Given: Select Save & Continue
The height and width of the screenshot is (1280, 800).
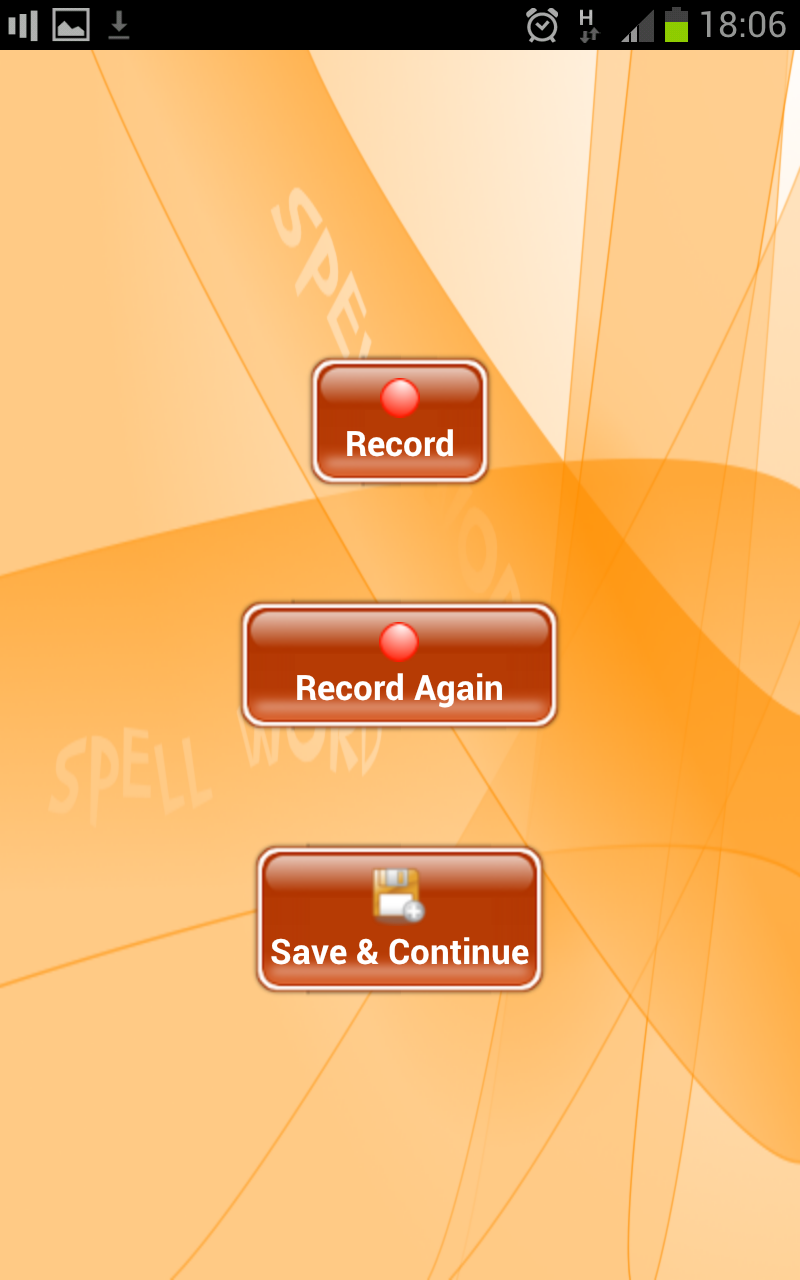Looking at the screenshot, I should tap(398, 920).
